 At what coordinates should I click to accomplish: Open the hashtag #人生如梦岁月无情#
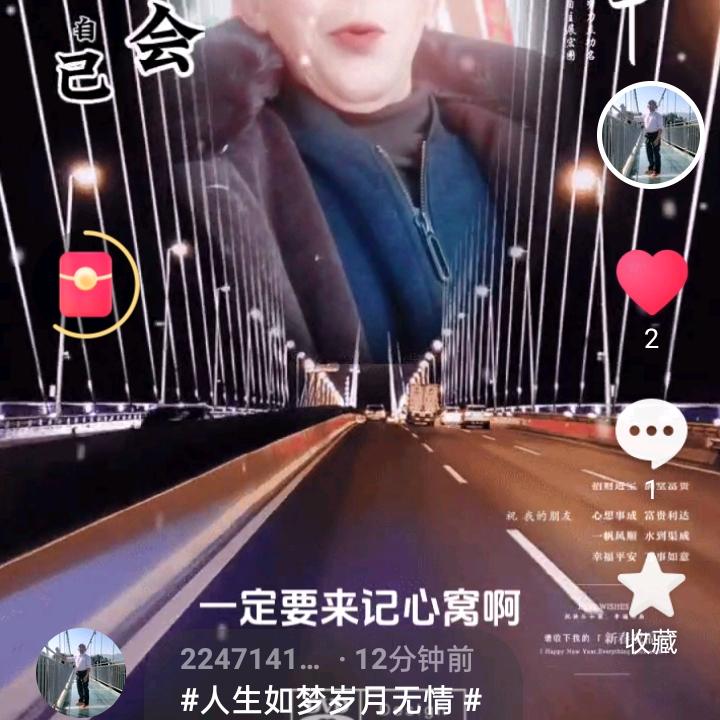332,697
